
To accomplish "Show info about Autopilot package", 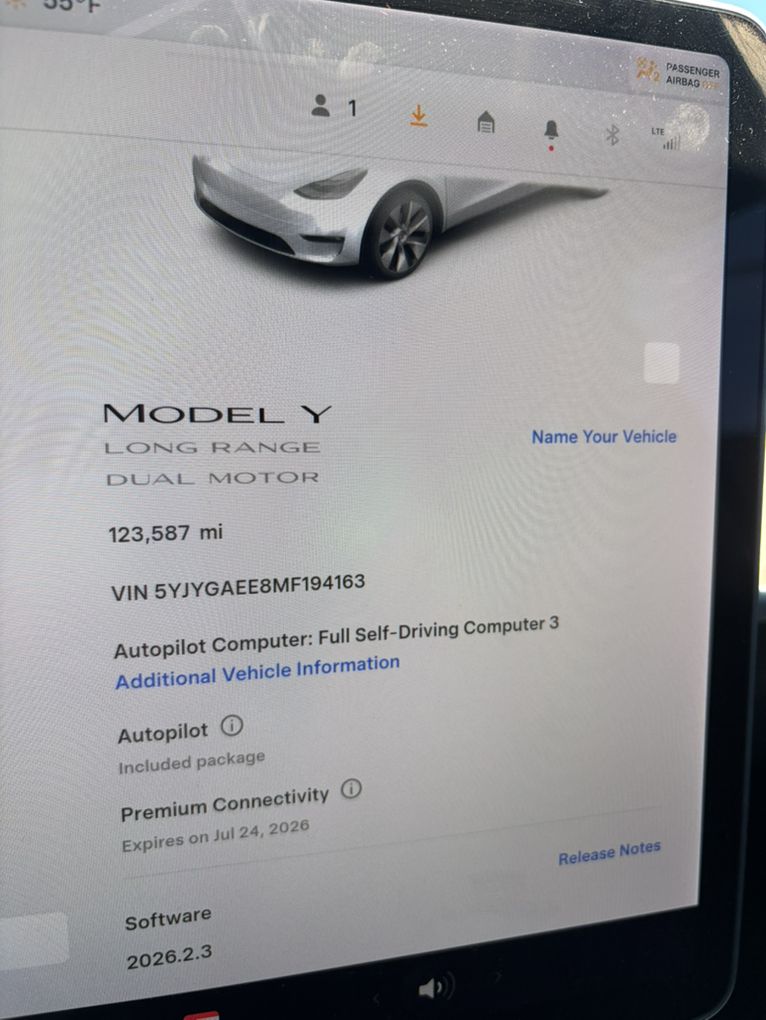I will tap(231, 726).
